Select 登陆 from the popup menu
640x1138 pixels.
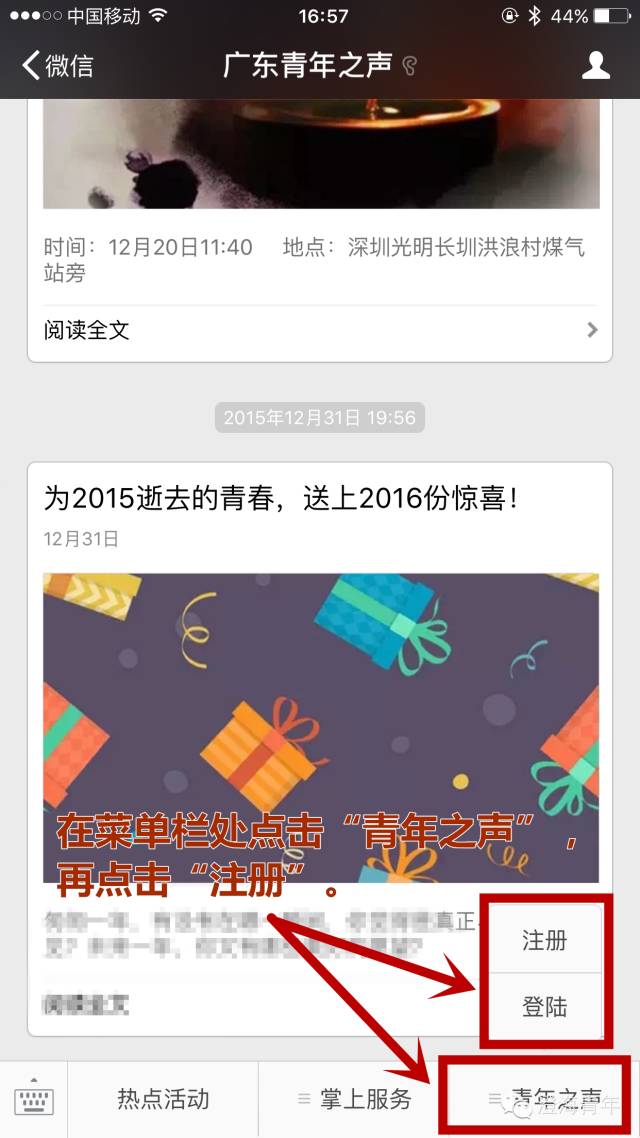(x=545, y=1007)
